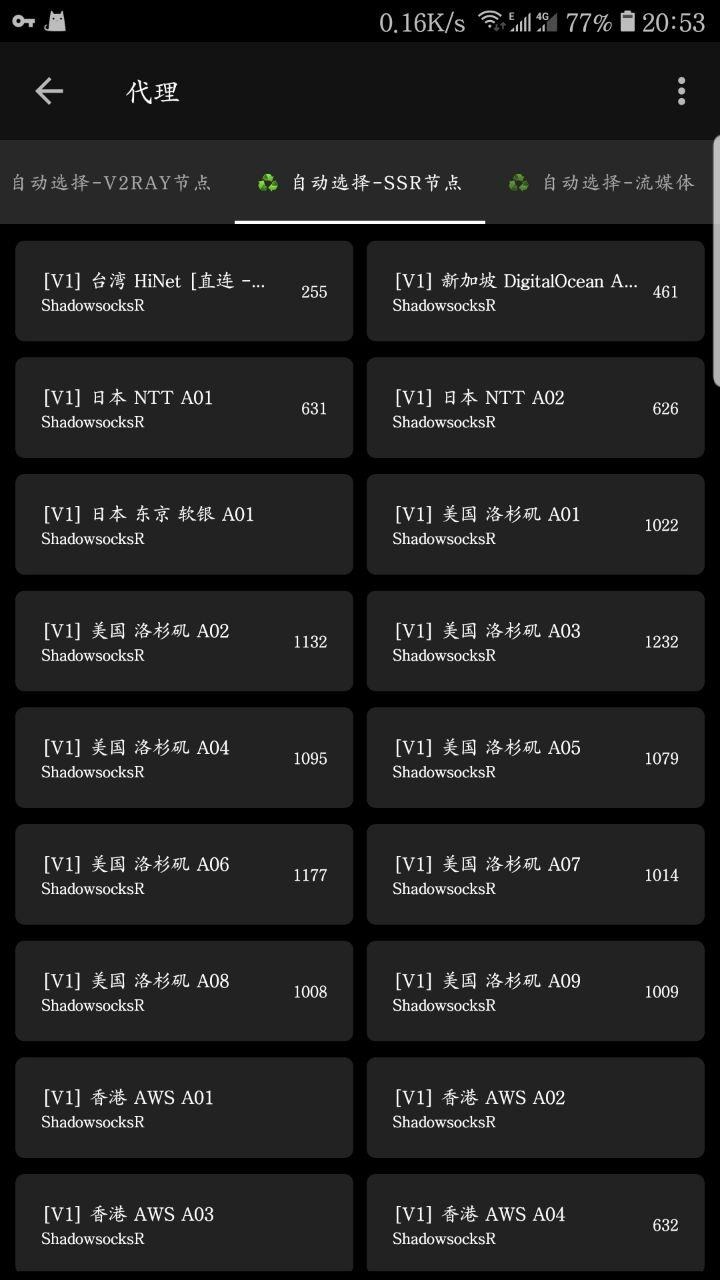Choose 日本 NTT A02 node
This screenshot has height=1280, width=720.
pyautogui.click(x=535, y=408)
